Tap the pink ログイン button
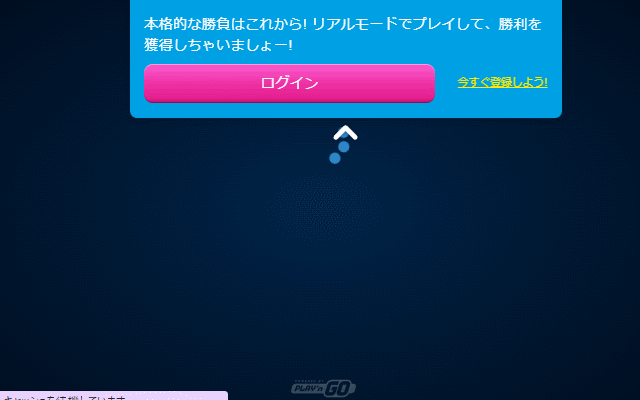Viewport: 640px width, 400px height. [289, 83]
